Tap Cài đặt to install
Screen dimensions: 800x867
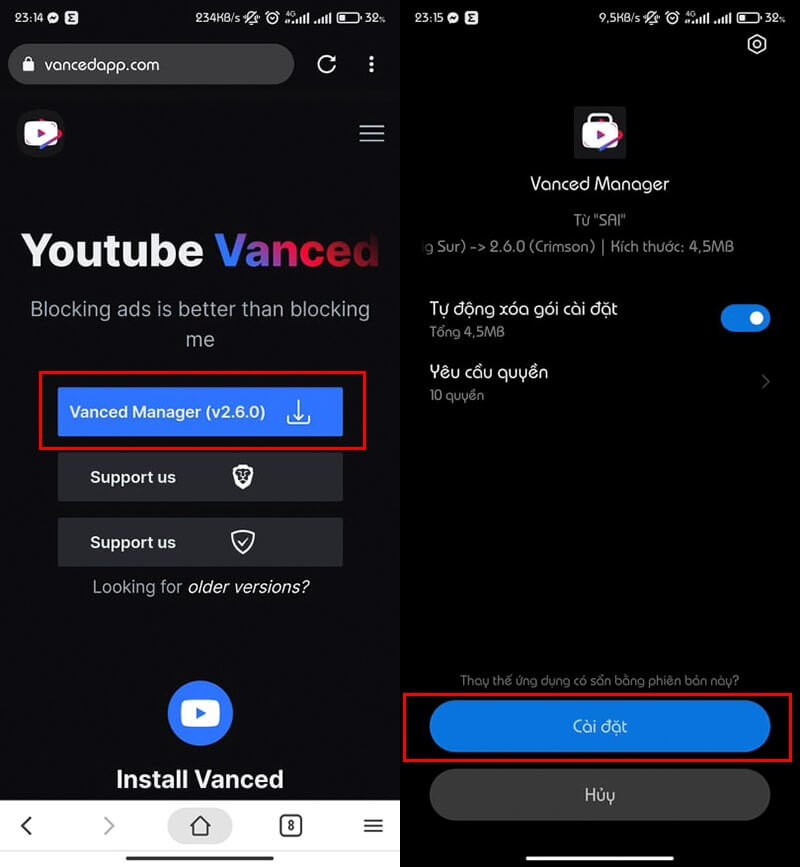[600, 726]
